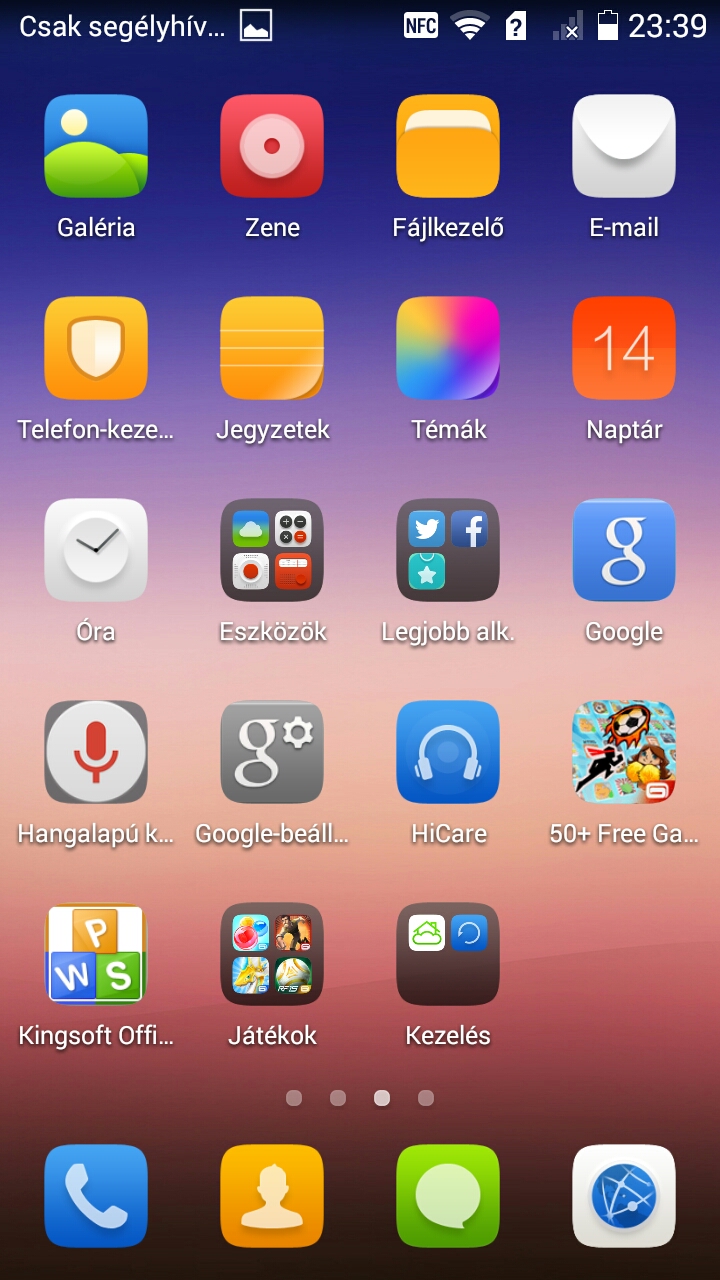
Task: Expand the Játékok games folder
Action: (272, 955)
